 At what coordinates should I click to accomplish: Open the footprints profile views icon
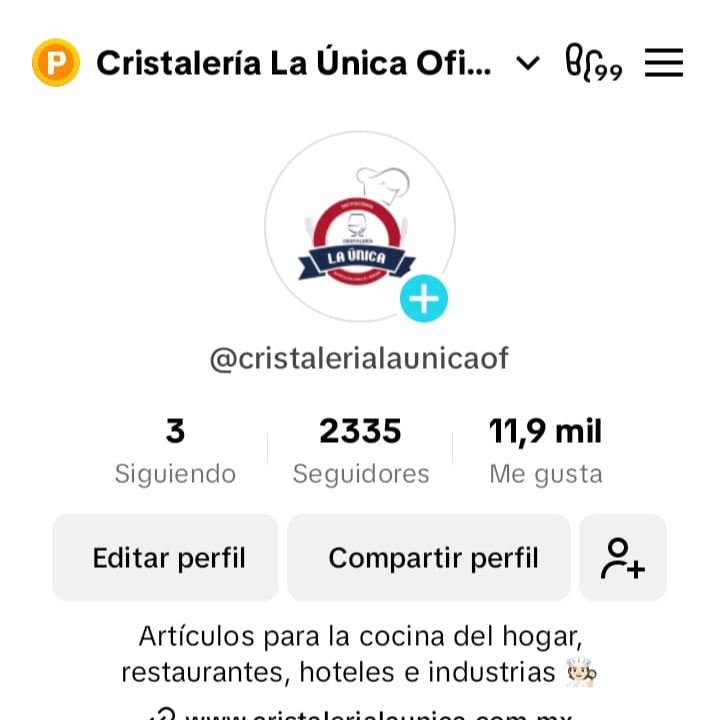tap(592, 63)
